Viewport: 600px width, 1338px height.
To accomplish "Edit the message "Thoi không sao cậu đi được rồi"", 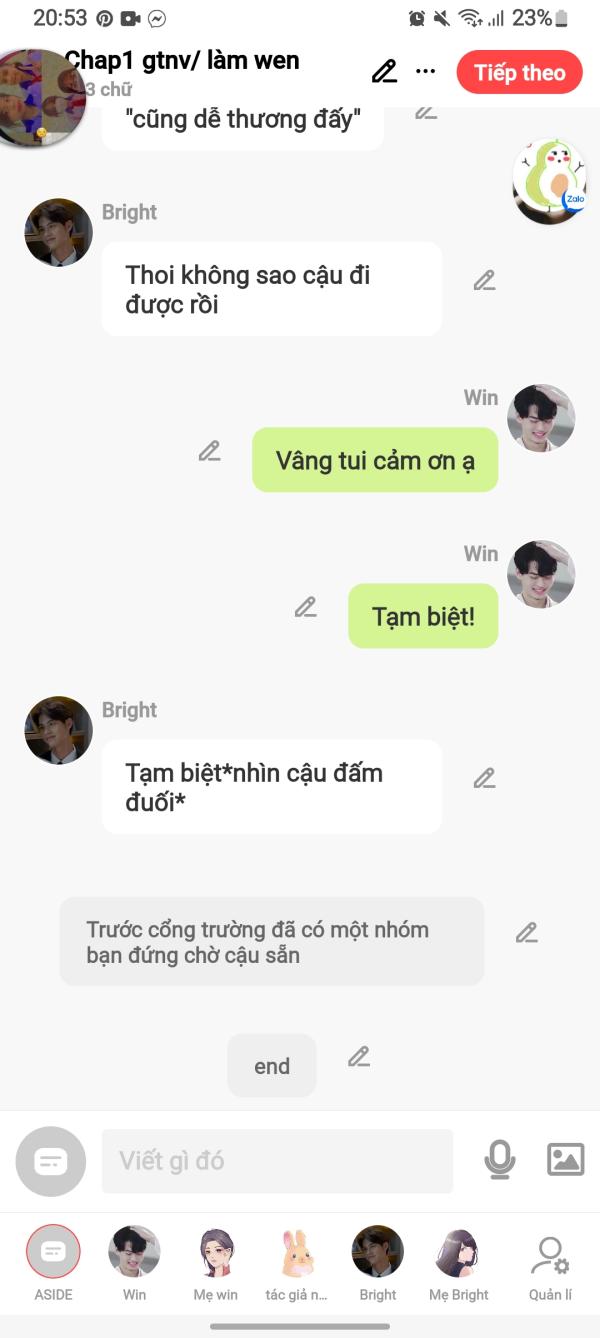I will click(485, 281).
